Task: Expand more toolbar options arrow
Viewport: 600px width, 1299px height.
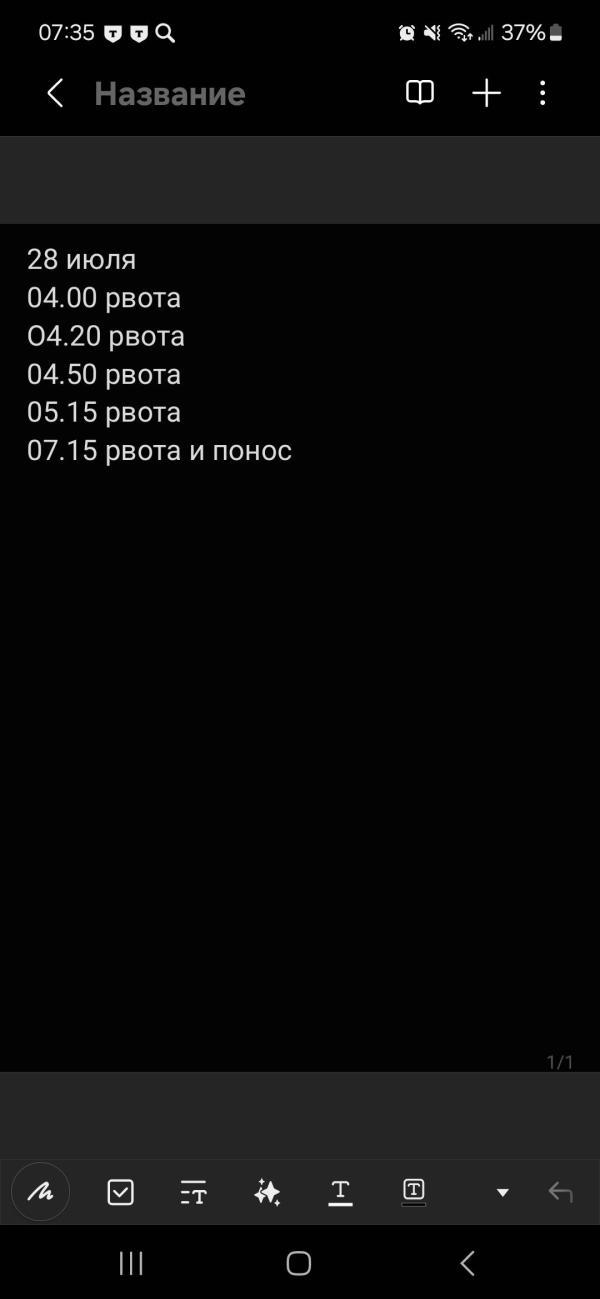Action: pos(502,1192)
